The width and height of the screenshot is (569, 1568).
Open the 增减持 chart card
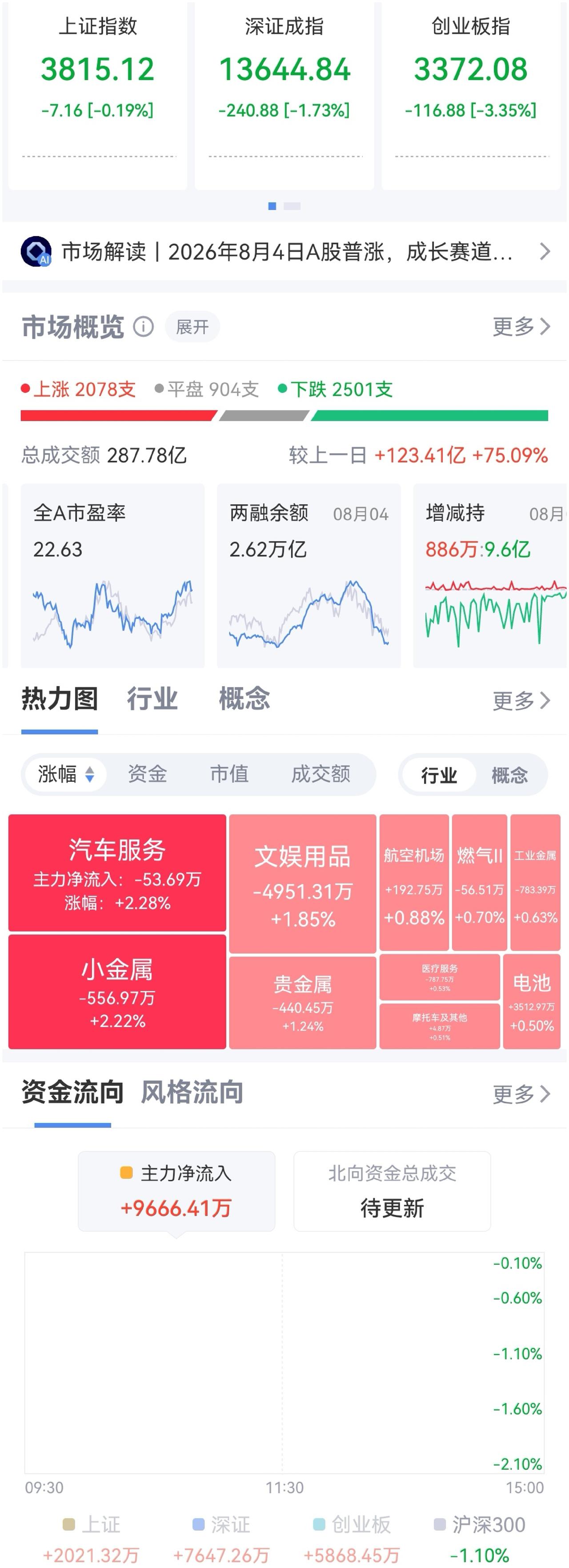[490, 575]
